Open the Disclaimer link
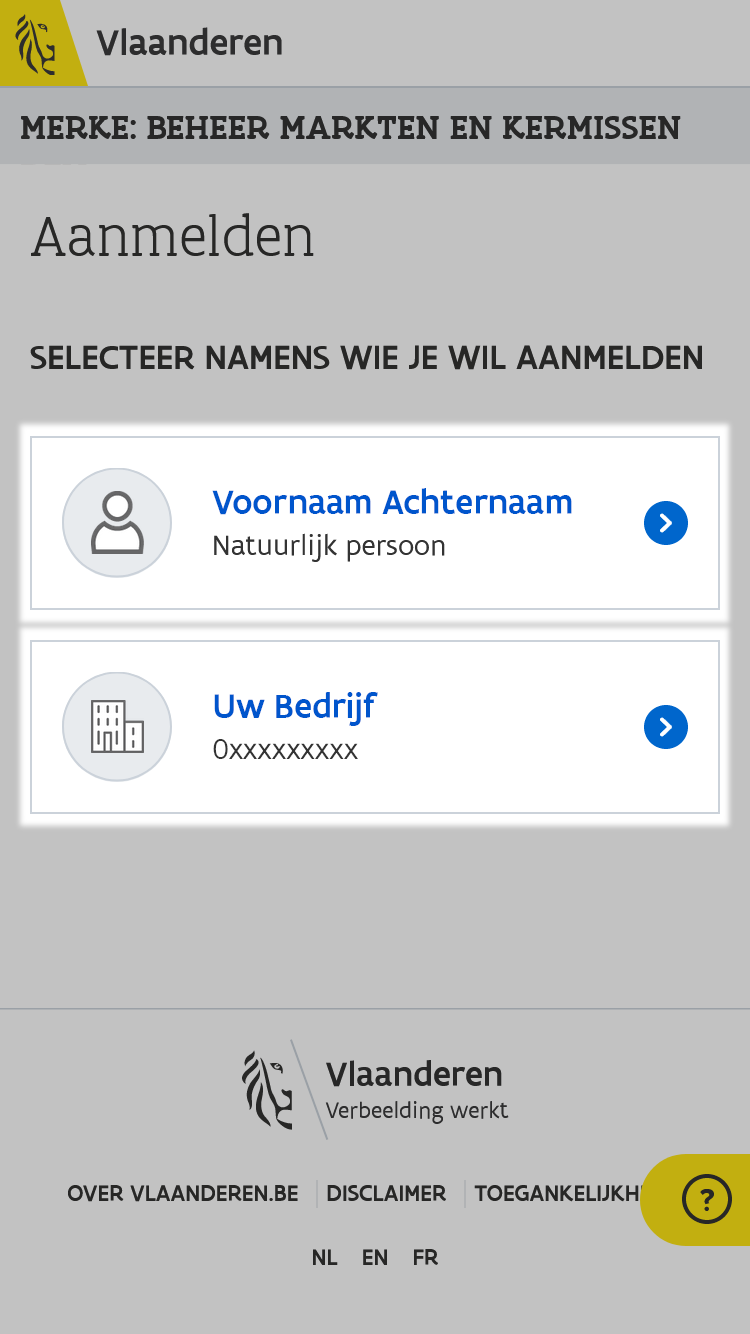This screenshot has height=1334, width=750. [386, 1194]
